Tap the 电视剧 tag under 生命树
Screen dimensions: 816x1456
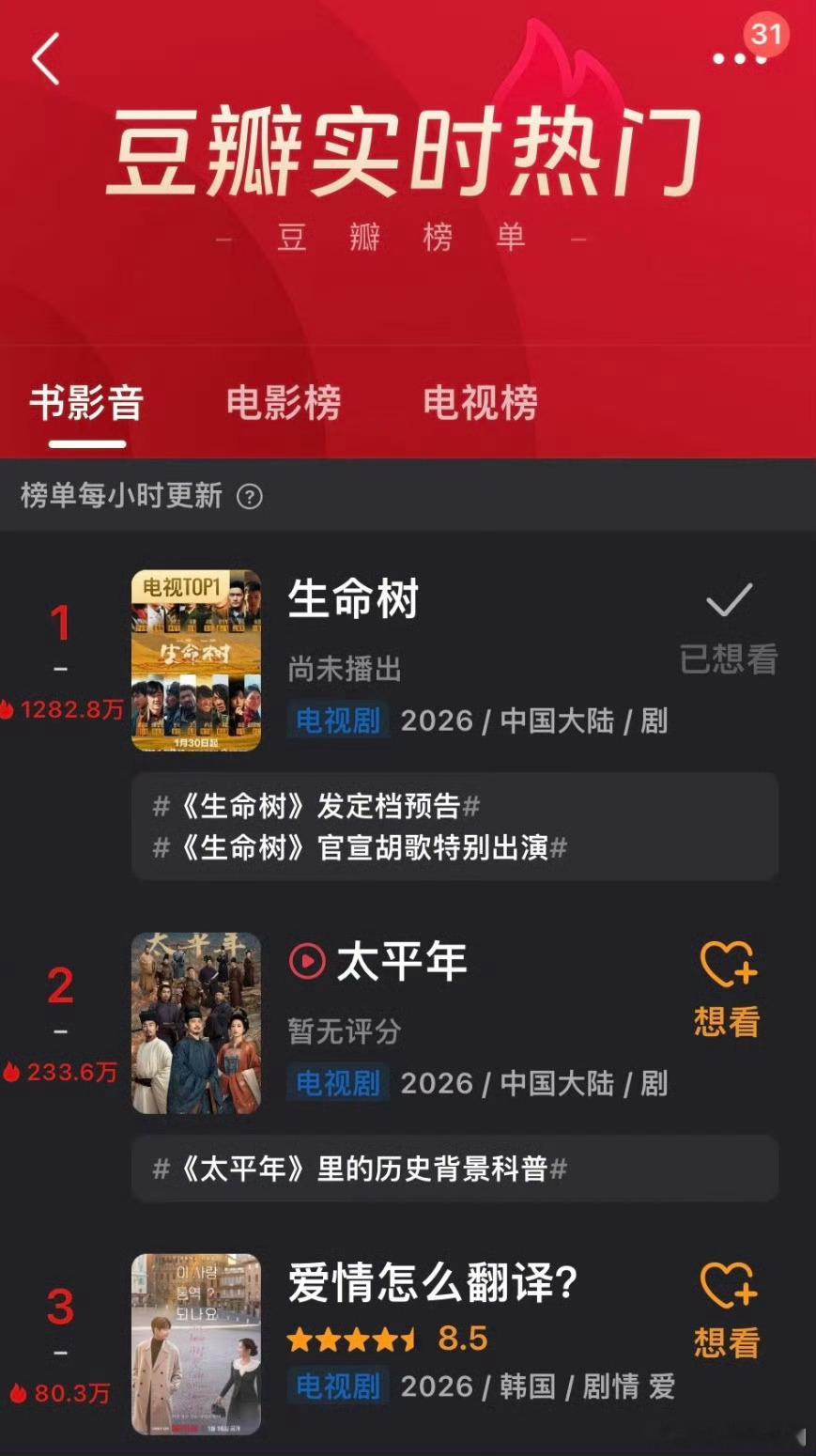pyautogui.click(x=336, y=720)
